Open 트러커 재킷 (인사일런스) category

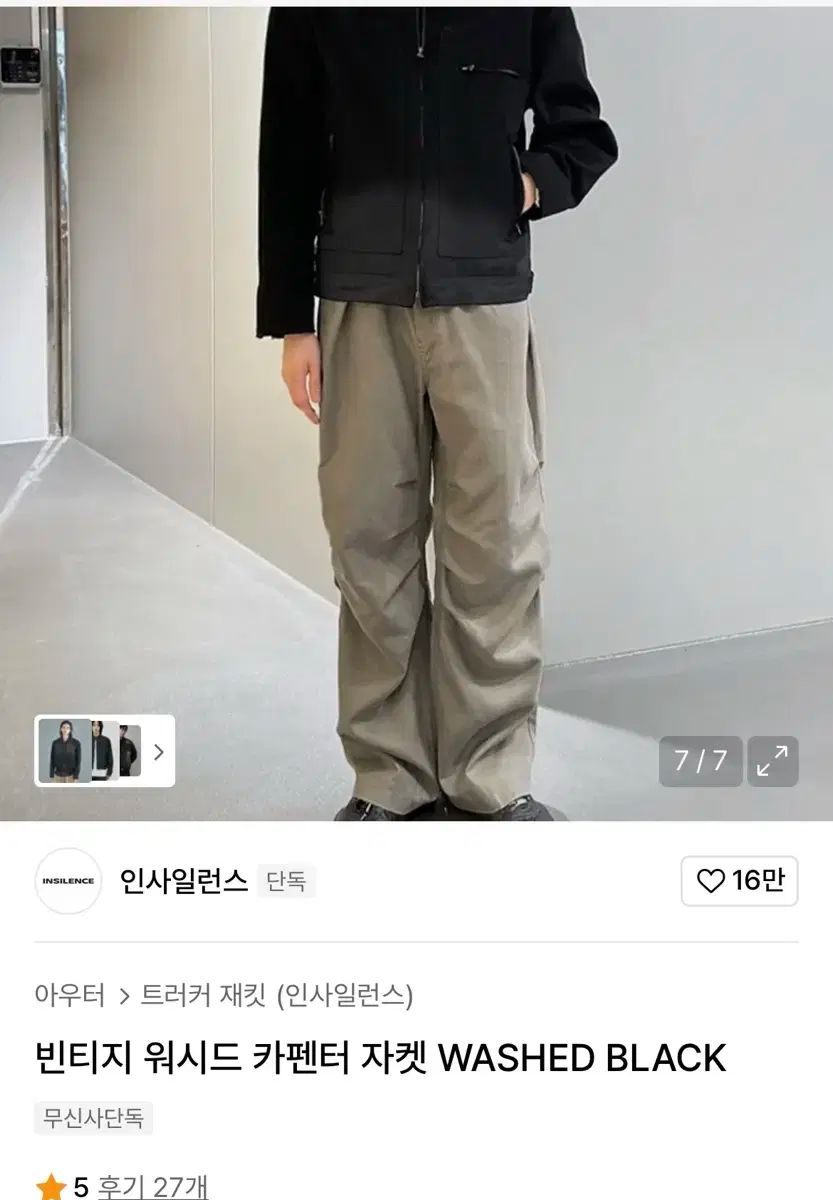tap(277, 995)
